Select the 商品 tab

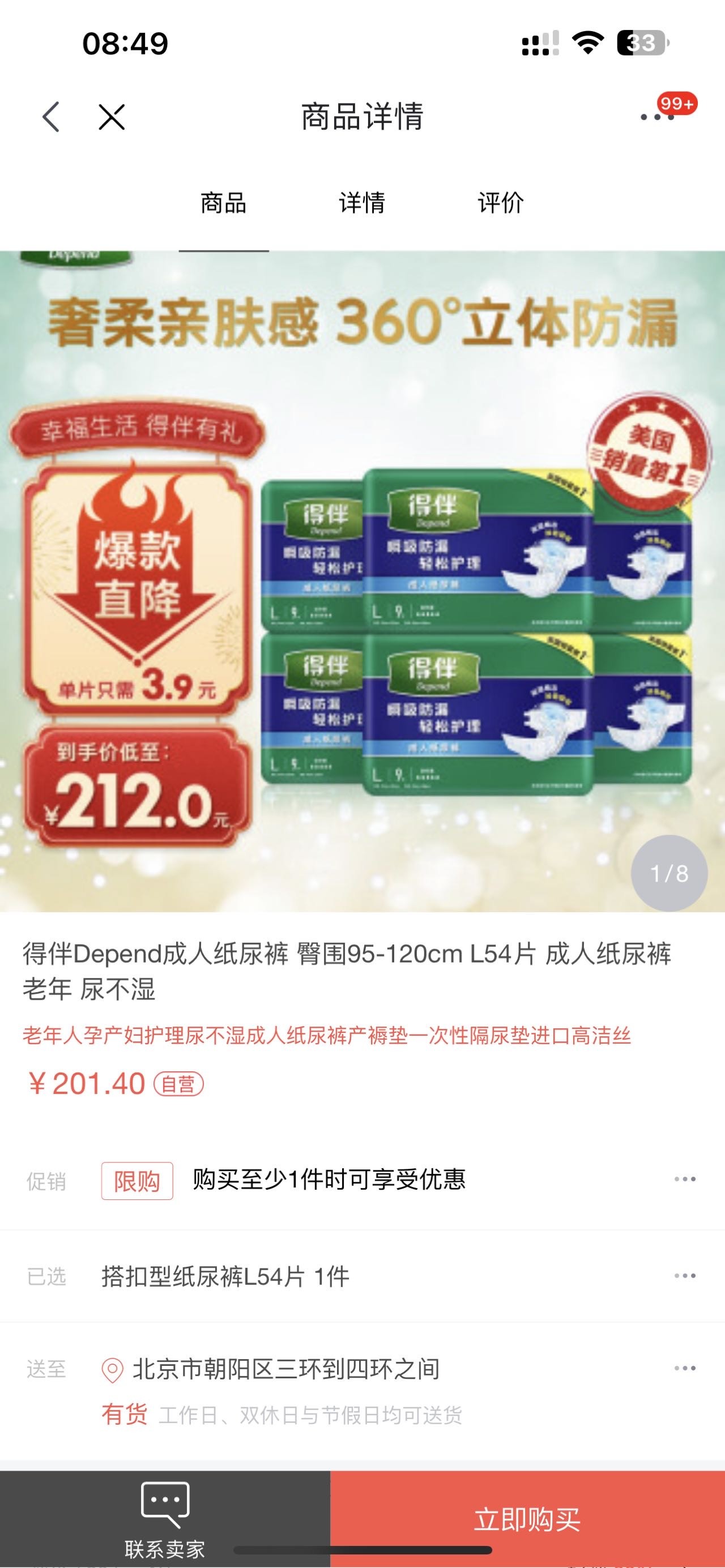[x=223, y=203]
